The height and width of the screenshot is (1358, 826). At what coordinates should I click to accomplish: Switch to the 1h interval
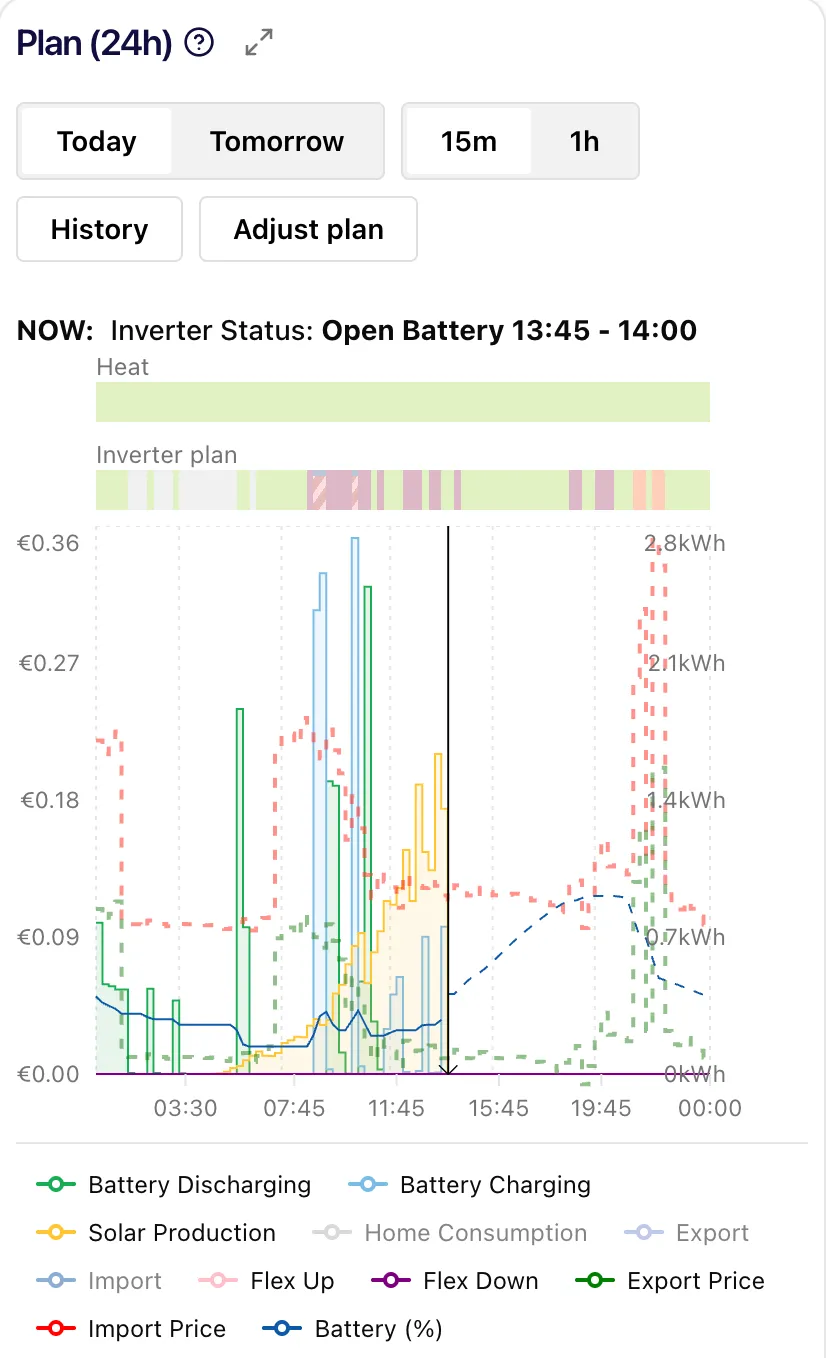(x=585, y=141)
